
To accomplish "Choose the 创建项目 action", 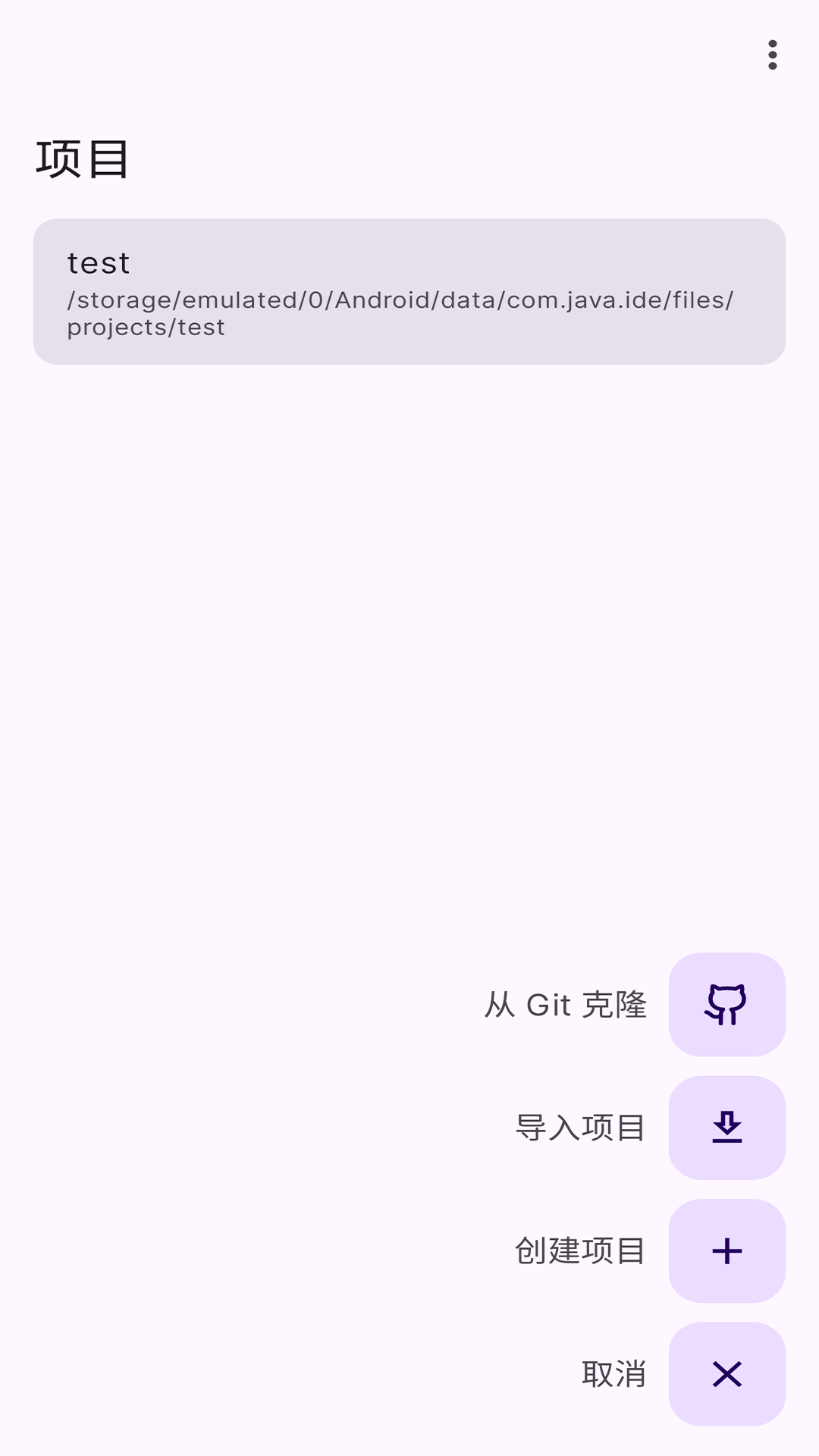I will (x=581, y=1252).
